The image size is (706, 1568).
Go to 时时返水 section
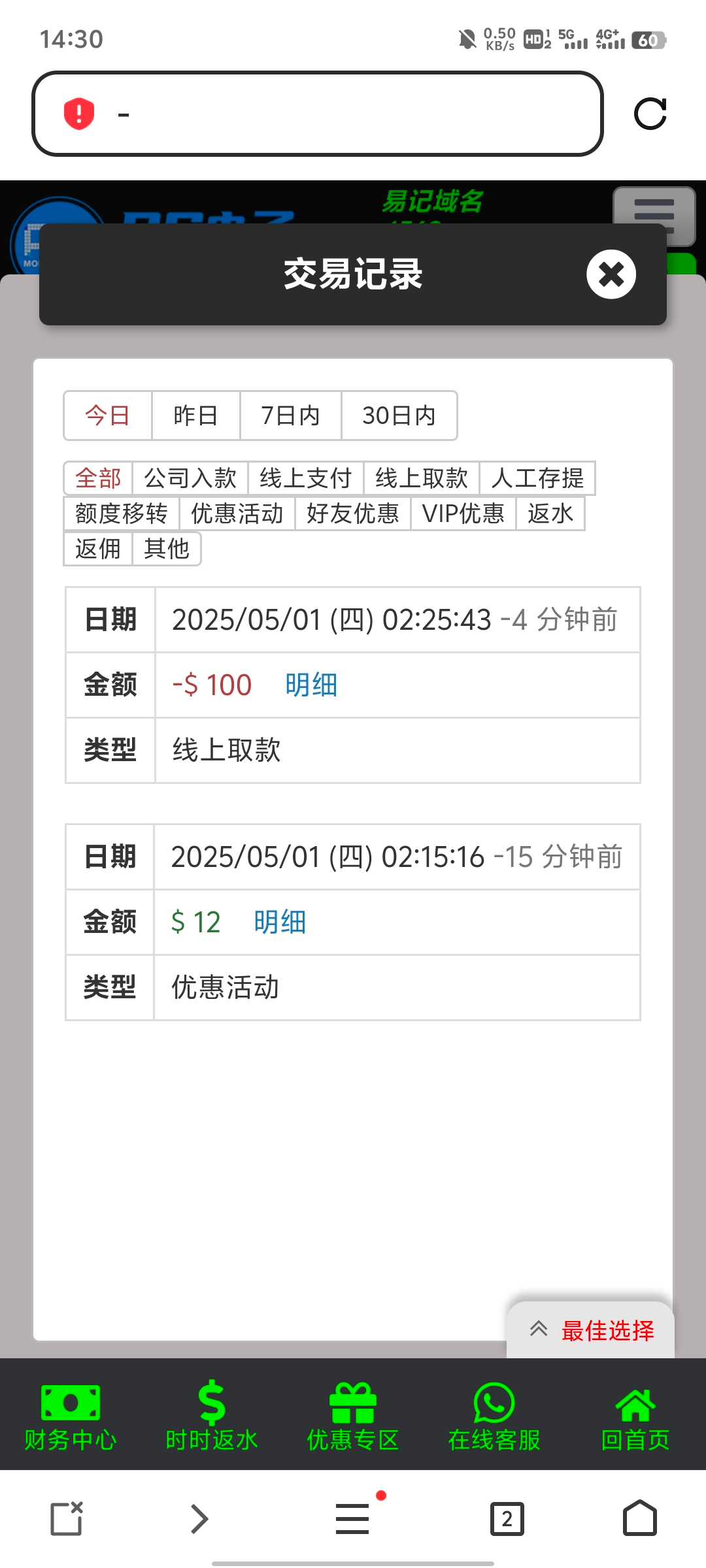[212, 1416]
